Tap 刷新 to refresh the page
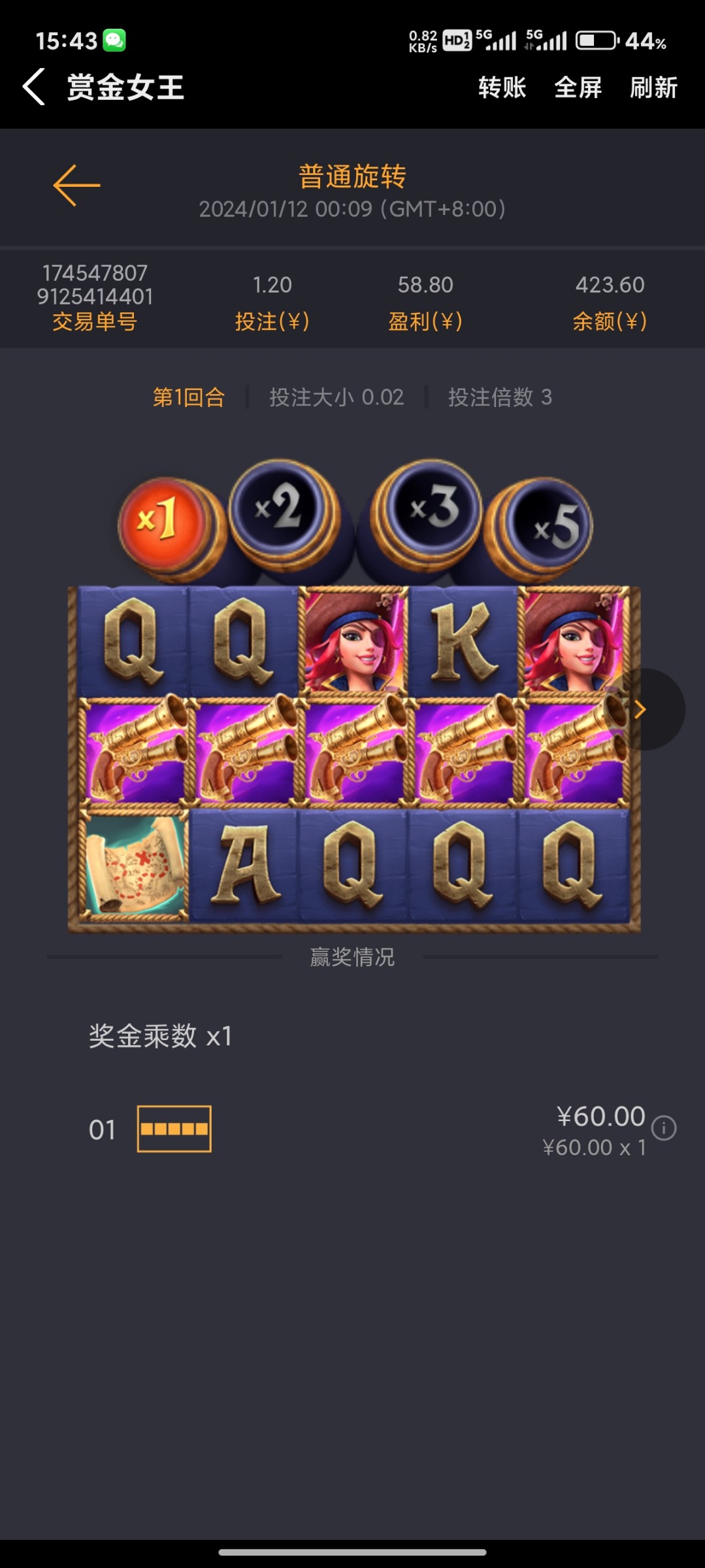705x1568 pixels. tap(653, 87)
